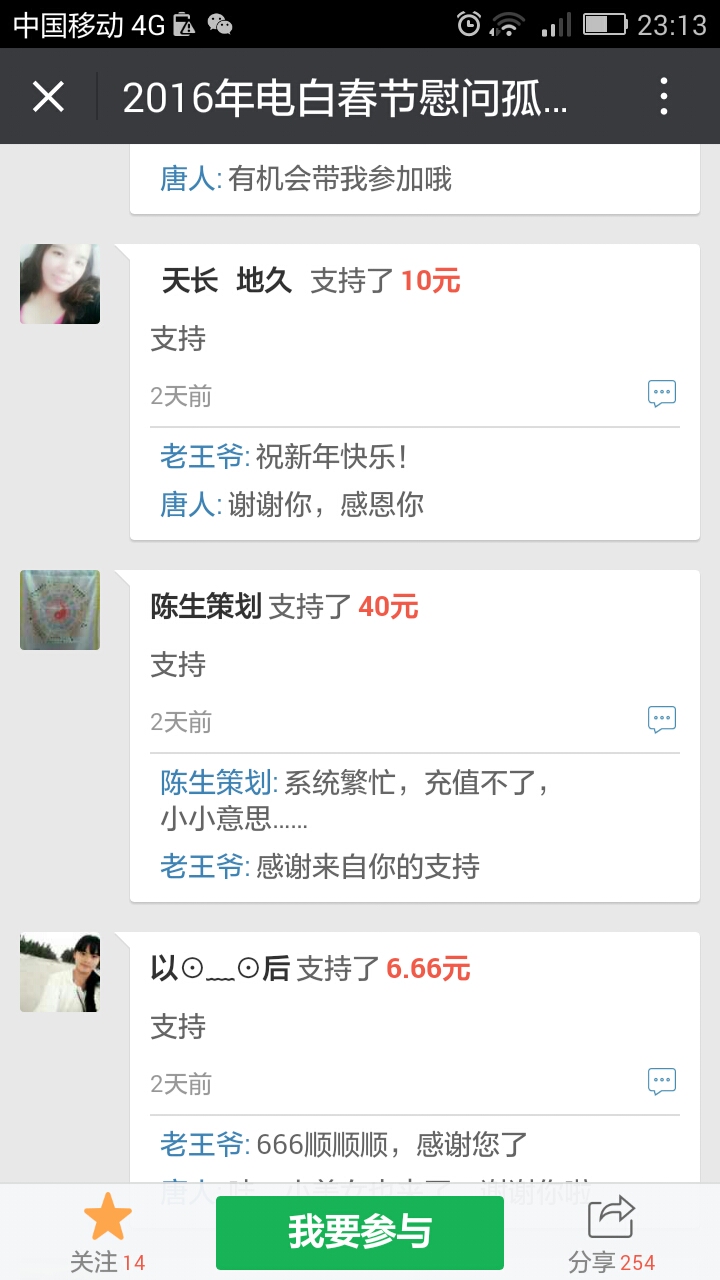
Task: Reply to 天长 地久's support comment
Action: 662,393
